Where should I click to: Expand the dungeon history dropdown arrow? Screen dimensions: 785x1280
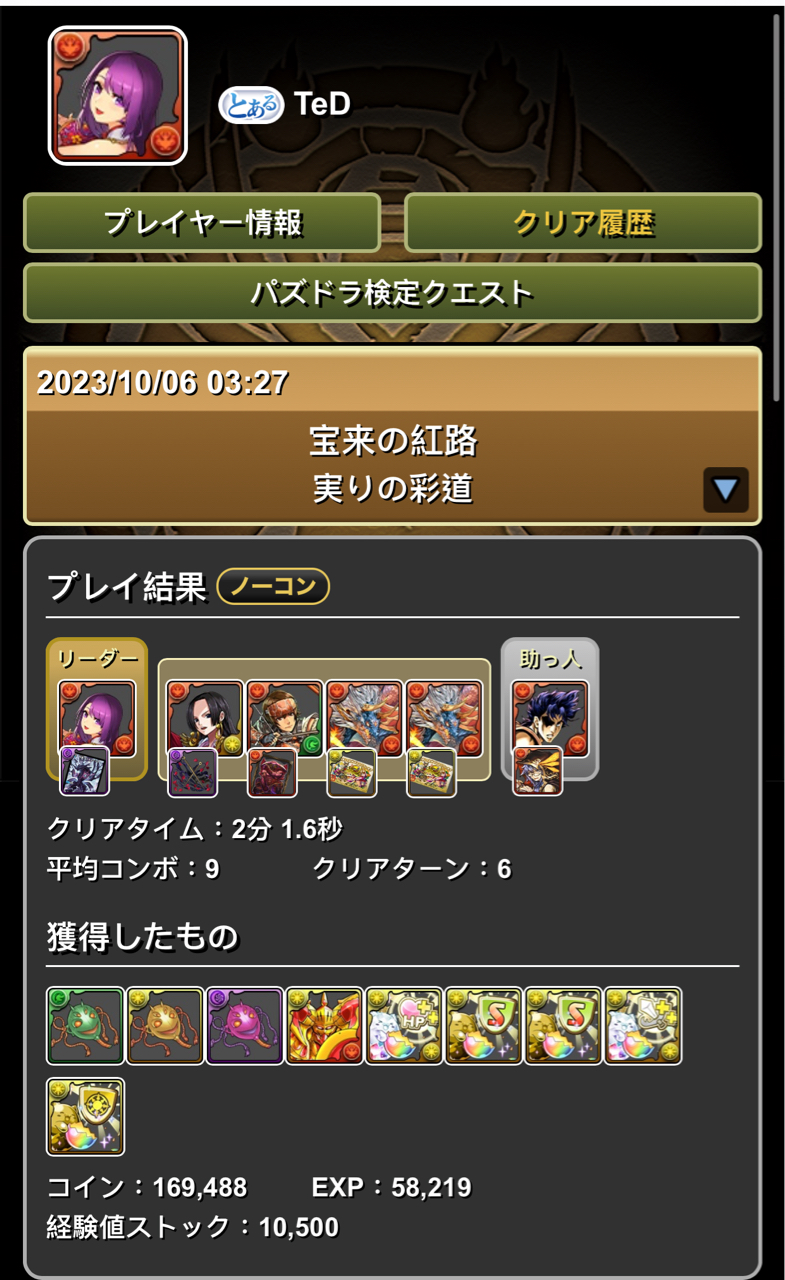coord(725,489)
